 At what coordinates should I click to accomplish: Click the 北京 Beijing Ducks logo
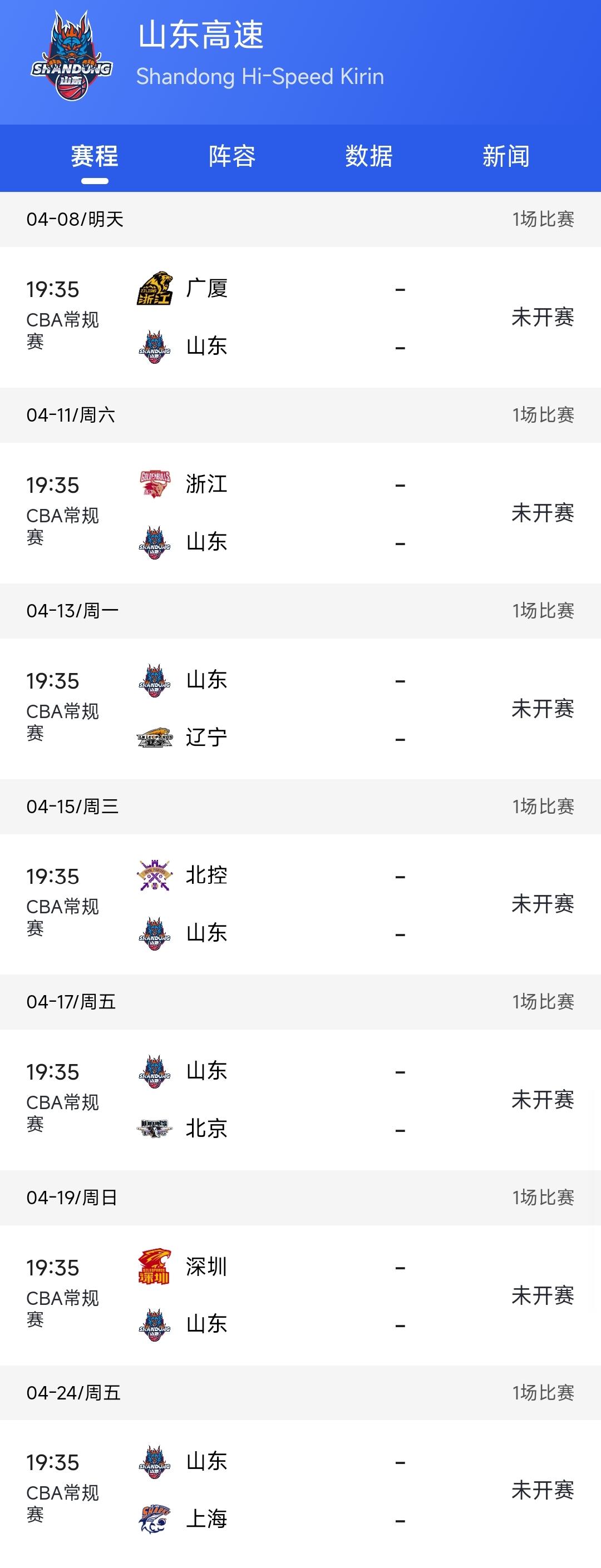click(154, 1130)
